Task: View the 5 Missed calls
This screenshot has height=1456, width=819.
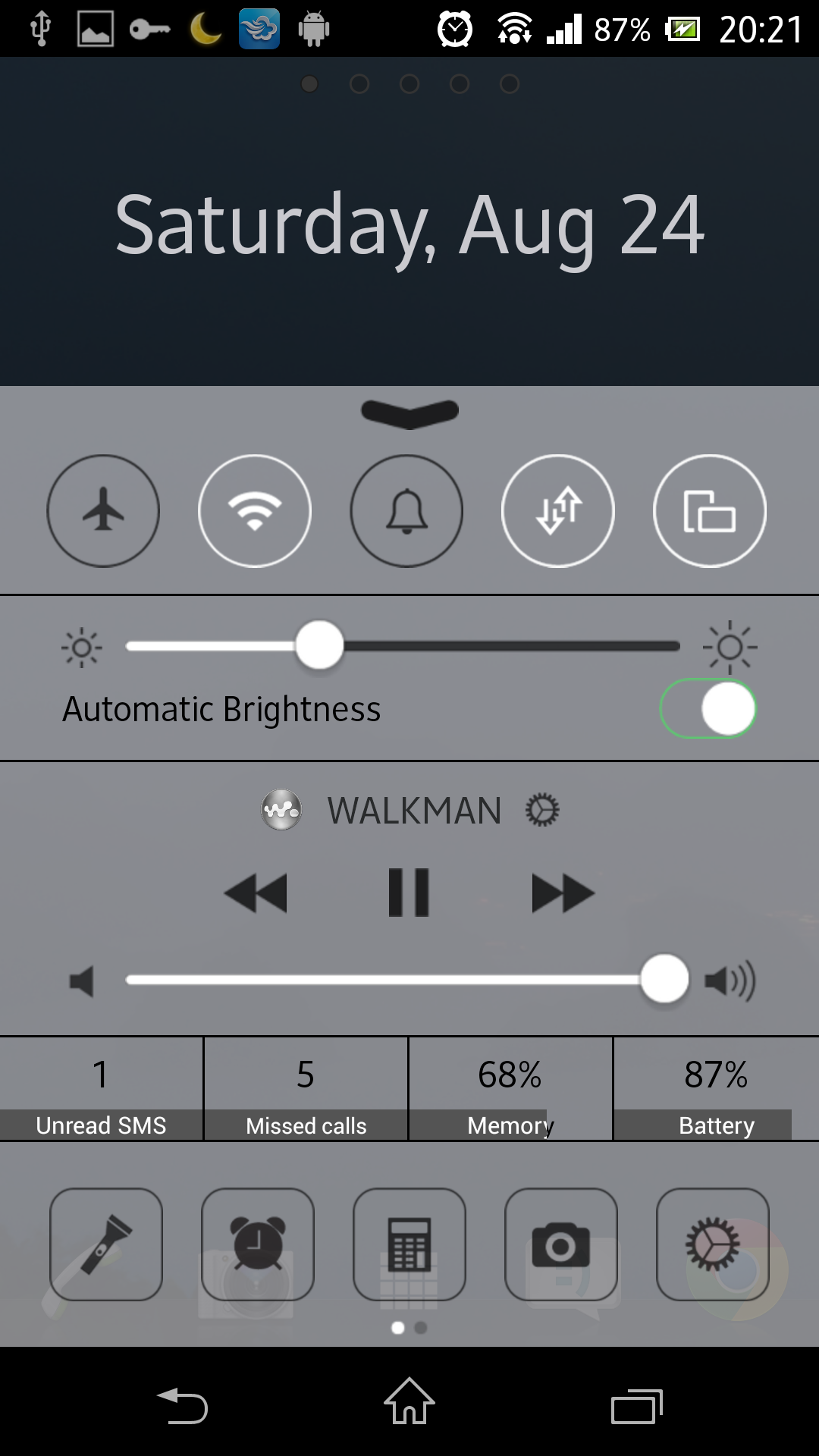Action: (x=305, y=1088)
